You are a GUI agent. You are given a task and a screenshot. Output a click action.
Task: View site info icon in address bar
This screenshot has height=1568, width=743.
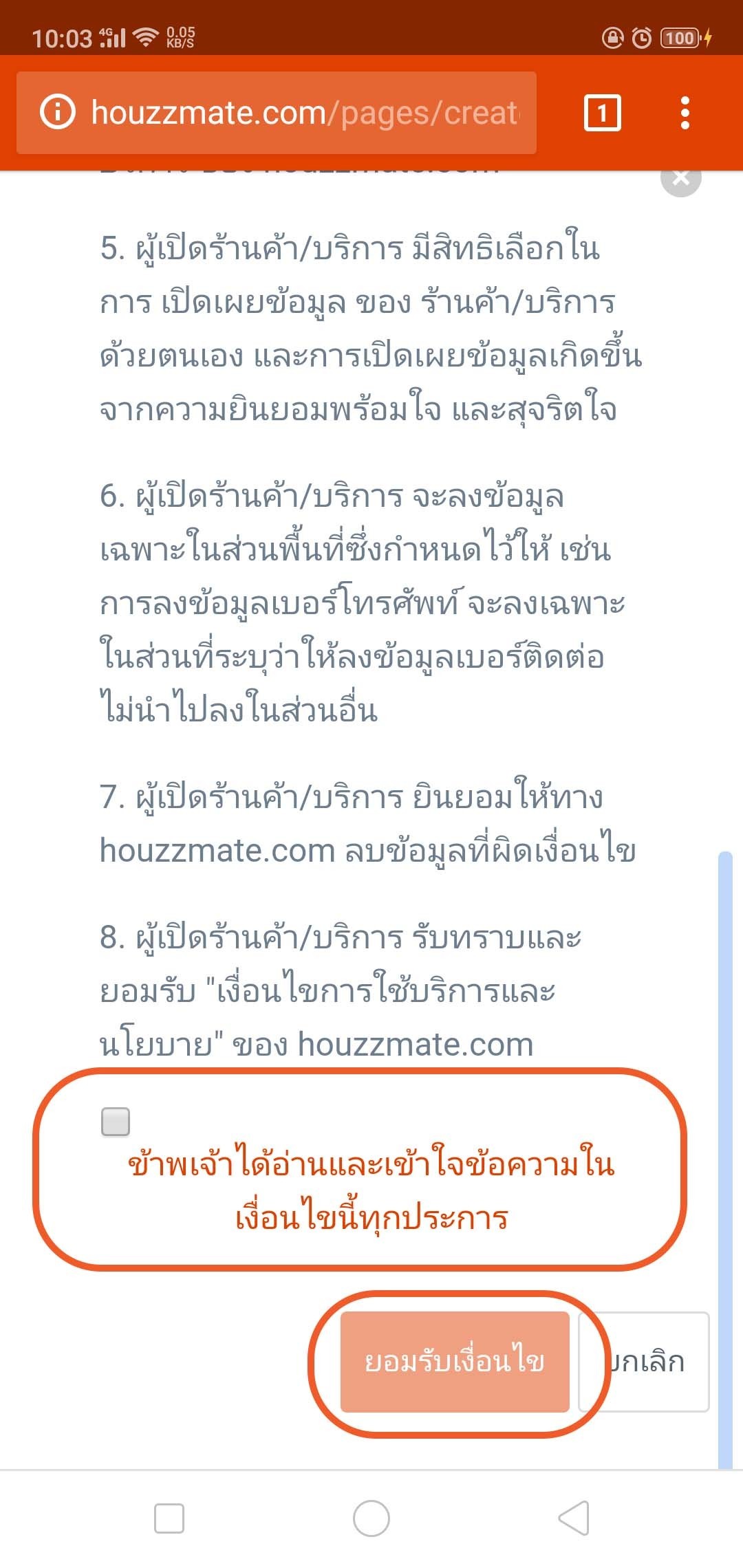57,112
